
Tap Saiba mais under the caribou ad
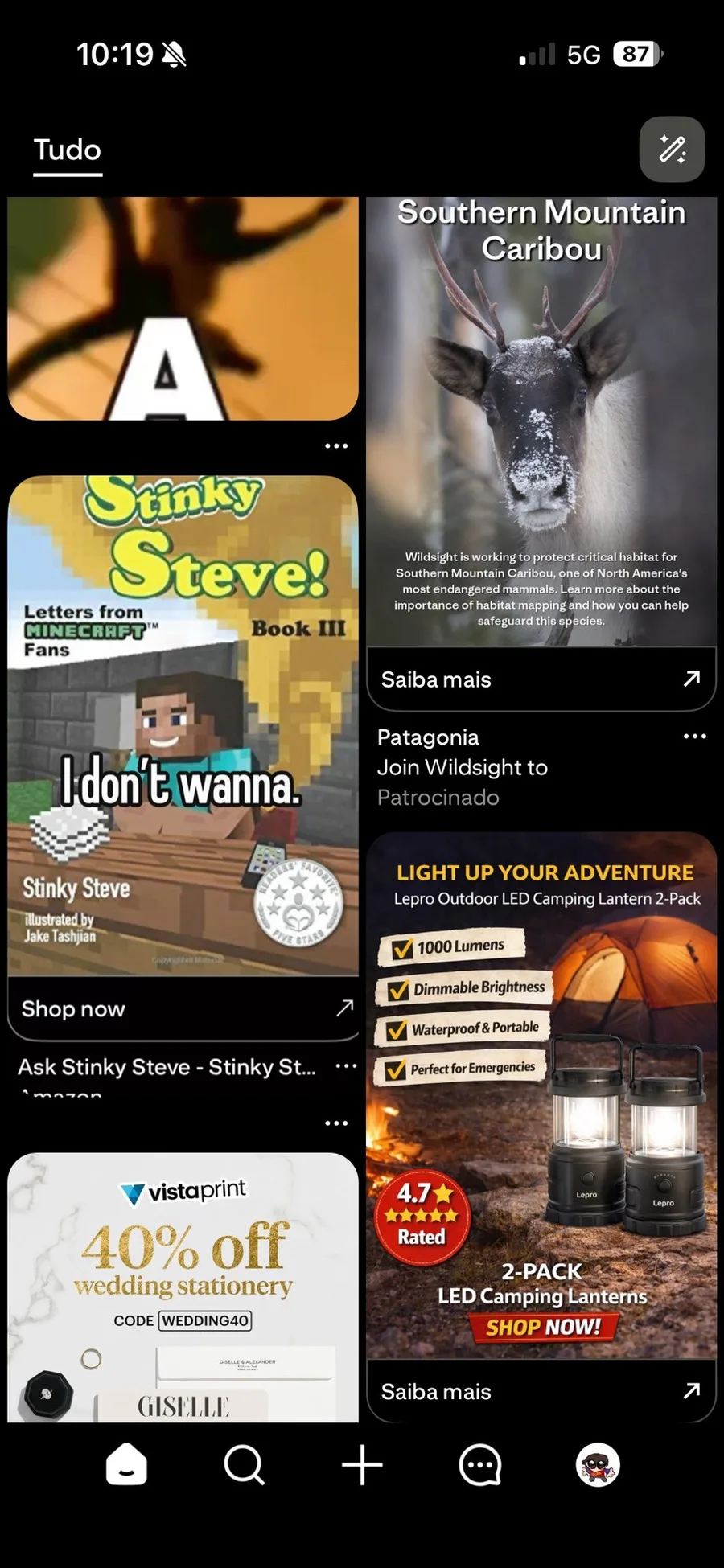pyautogui.click(x=541, y=679)
